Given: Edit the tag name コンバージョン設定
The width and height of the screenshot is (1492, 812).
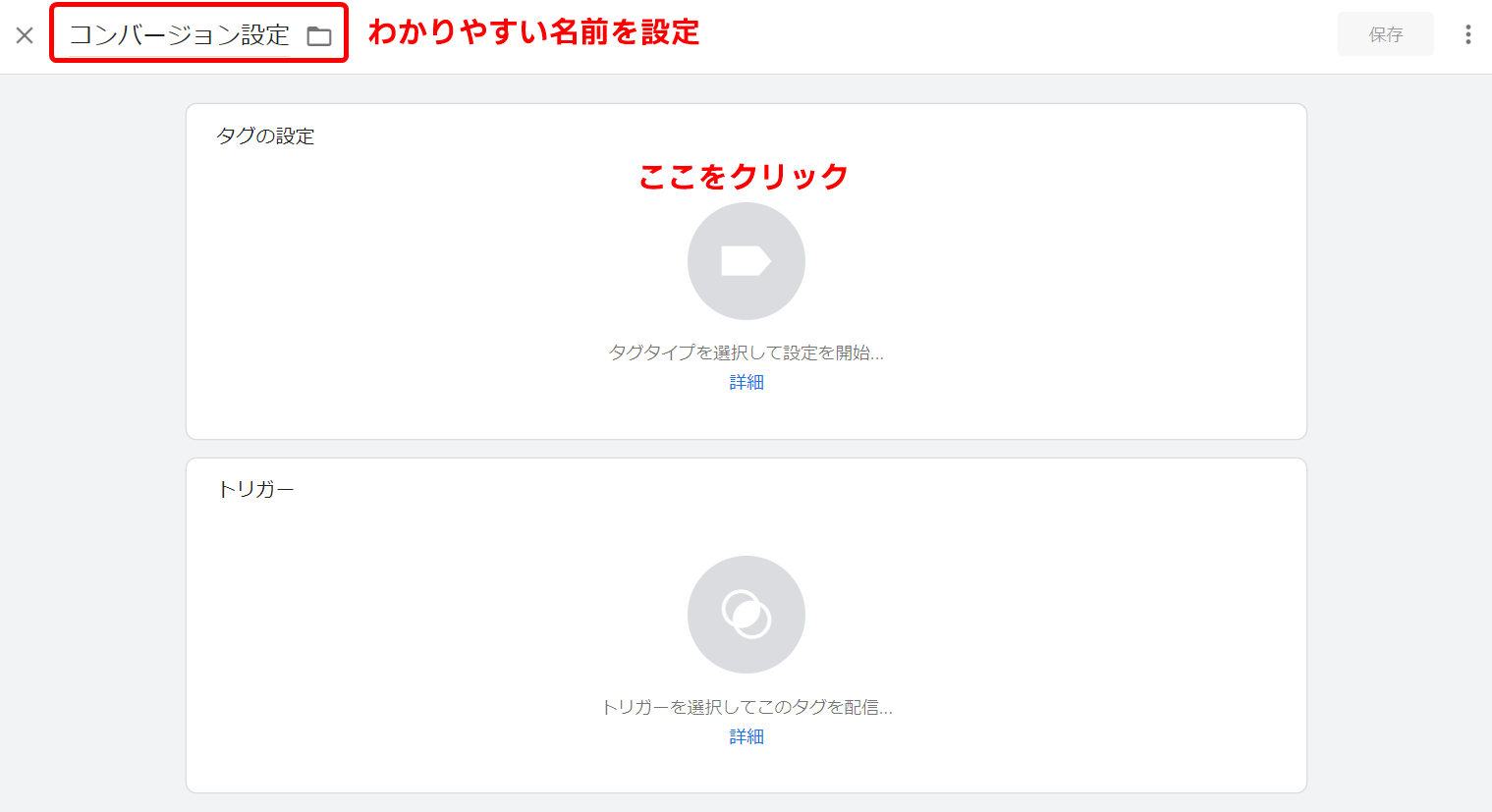Looking at the screenshot, I should coord(179,35).
